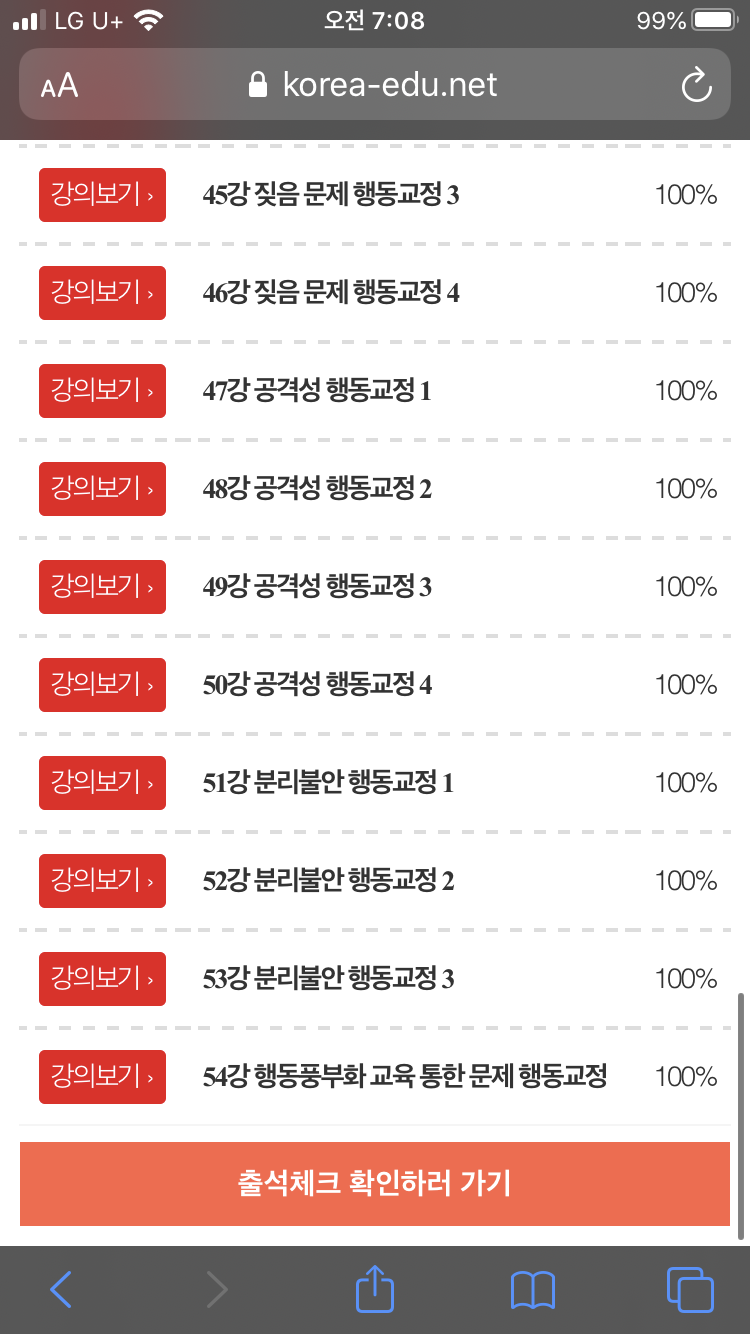Share this page via the share icon
This screenshot has width=750, height=1334.
(375, 1288)
